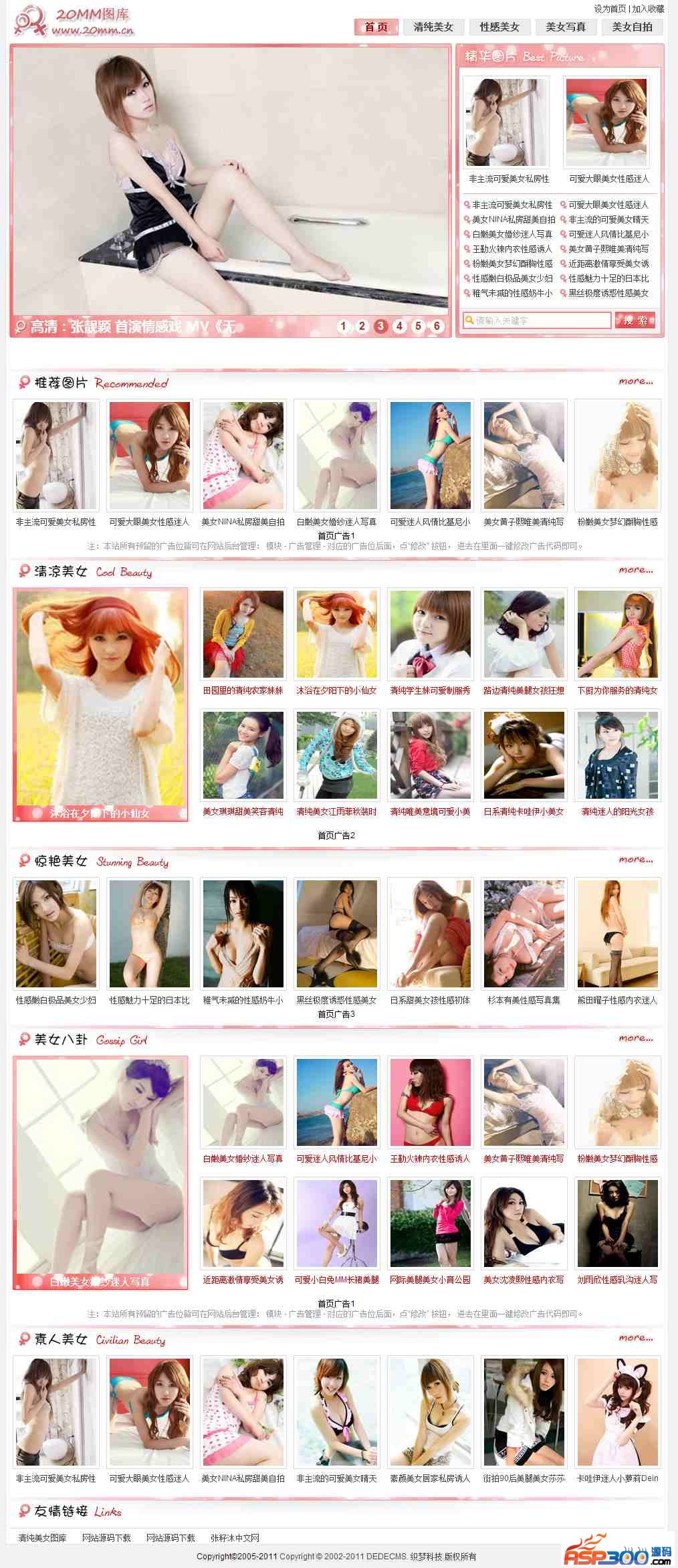Open more in the 素人美女 section
Screen dimensions: 678x1568
[635, 1338]
